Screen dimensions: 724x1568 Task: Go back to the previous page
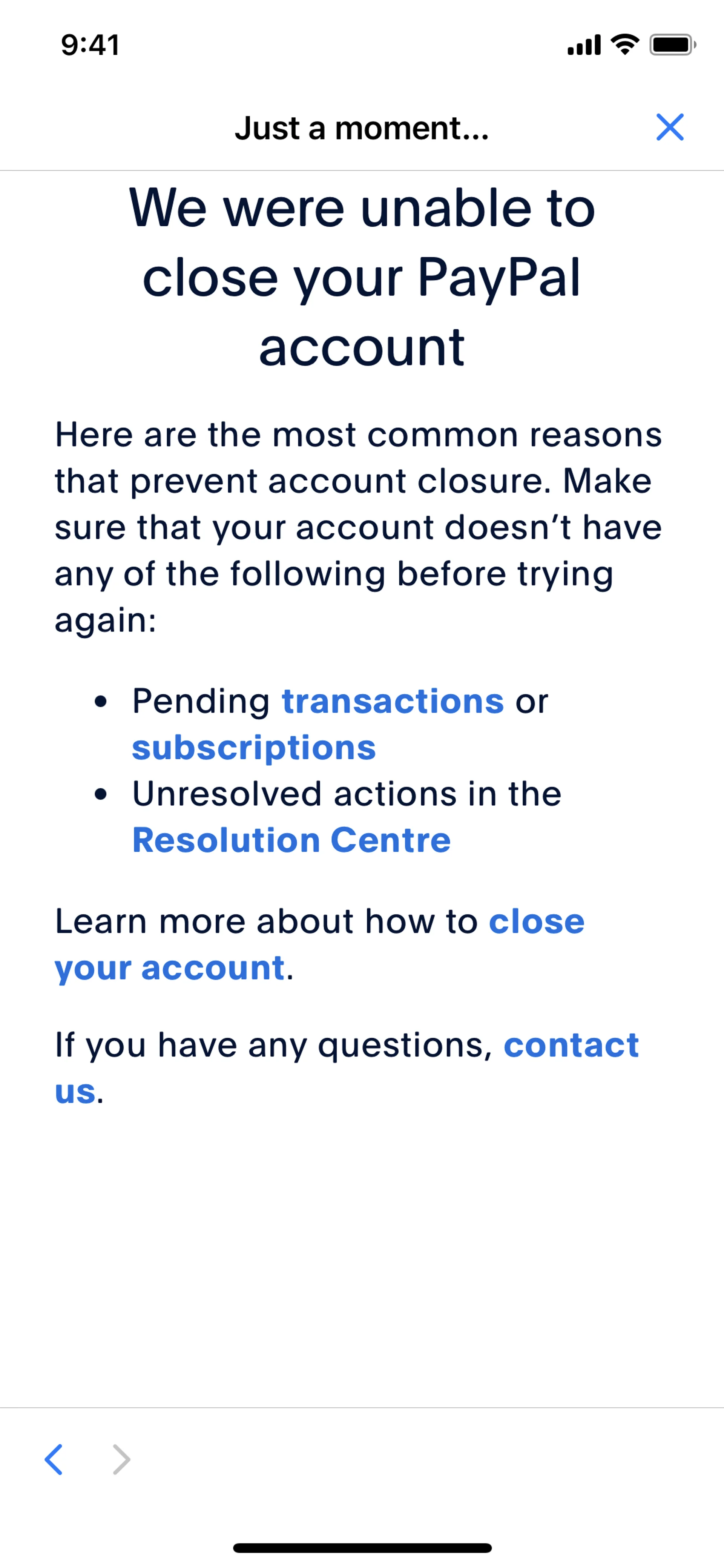54,1459
